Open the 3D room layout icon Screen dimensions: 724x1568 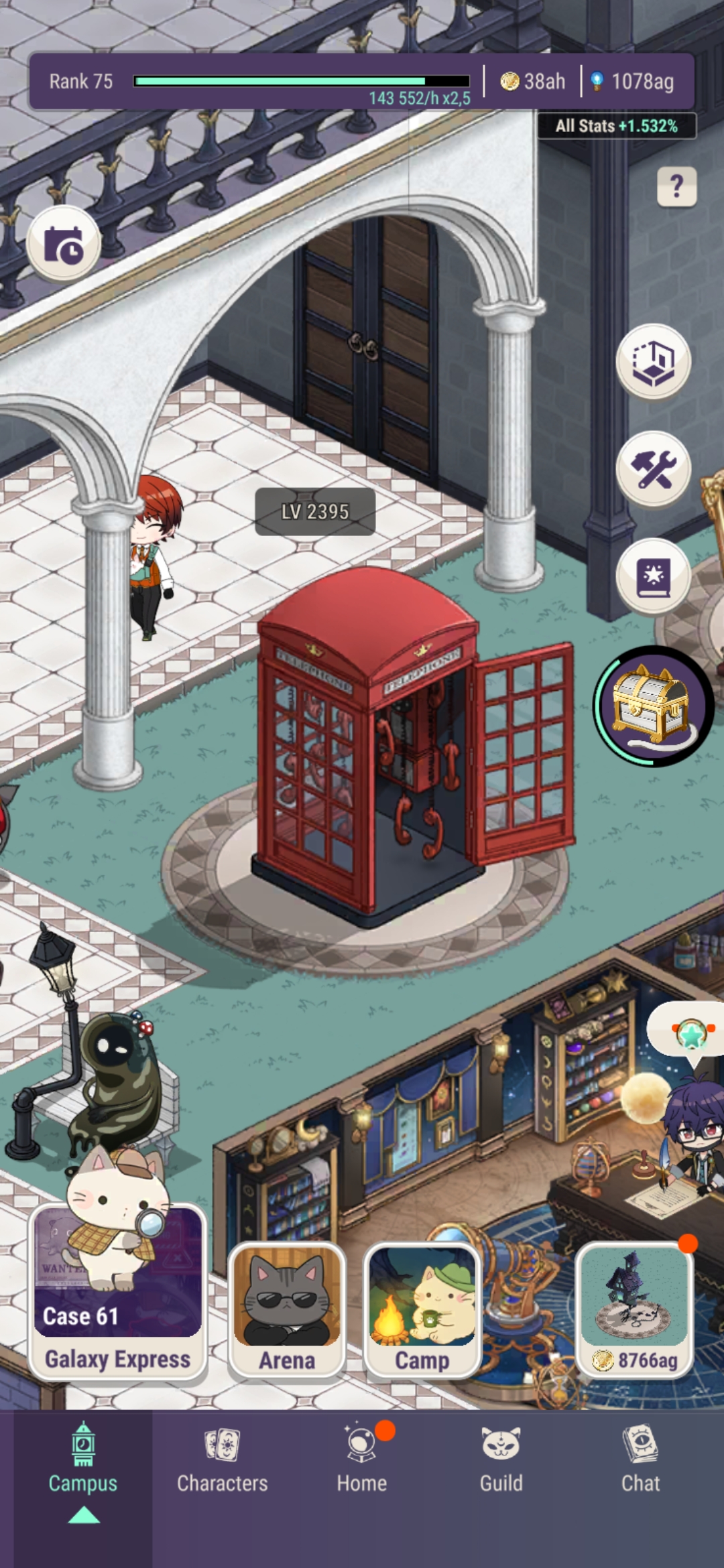654,362
